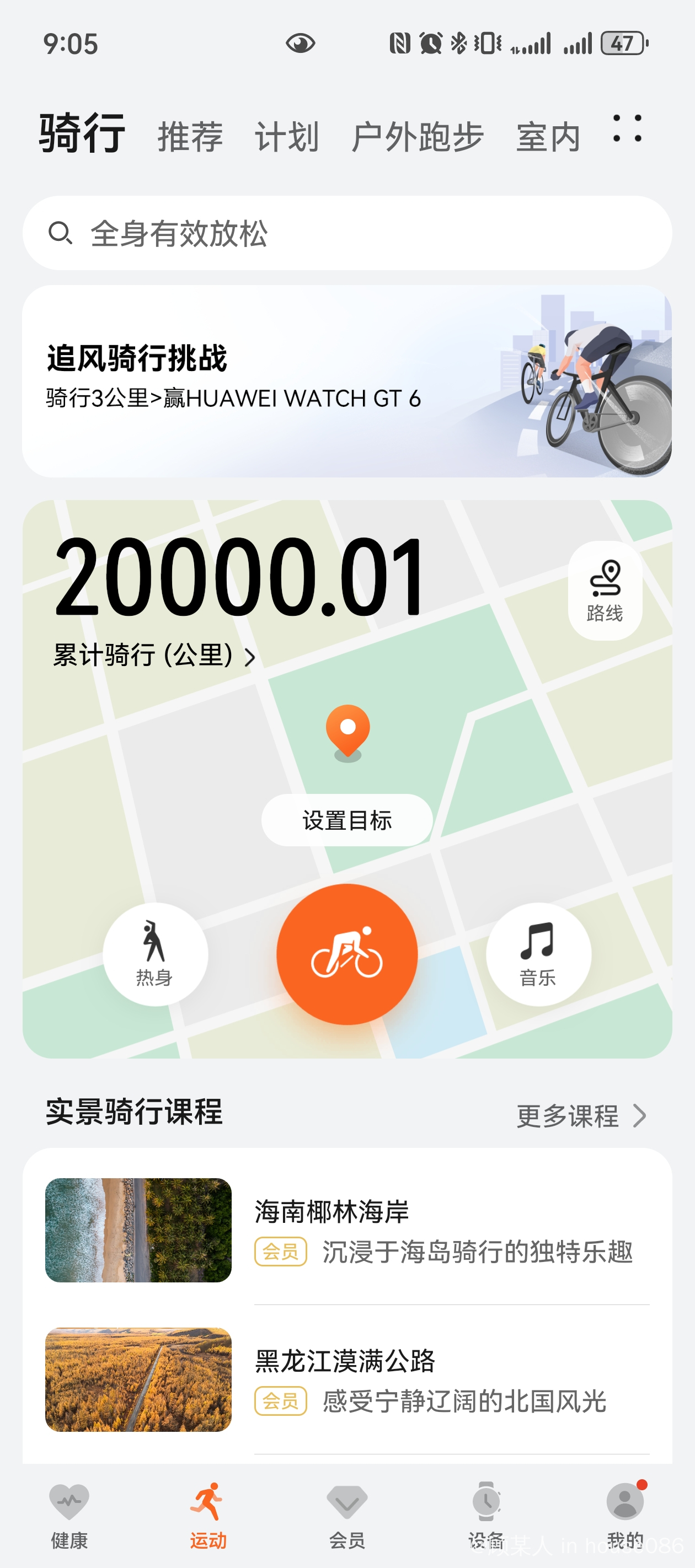Select the 户外跑步 tab
Image resolution: width=695 pixels, height=1568 pixels.
417,136
